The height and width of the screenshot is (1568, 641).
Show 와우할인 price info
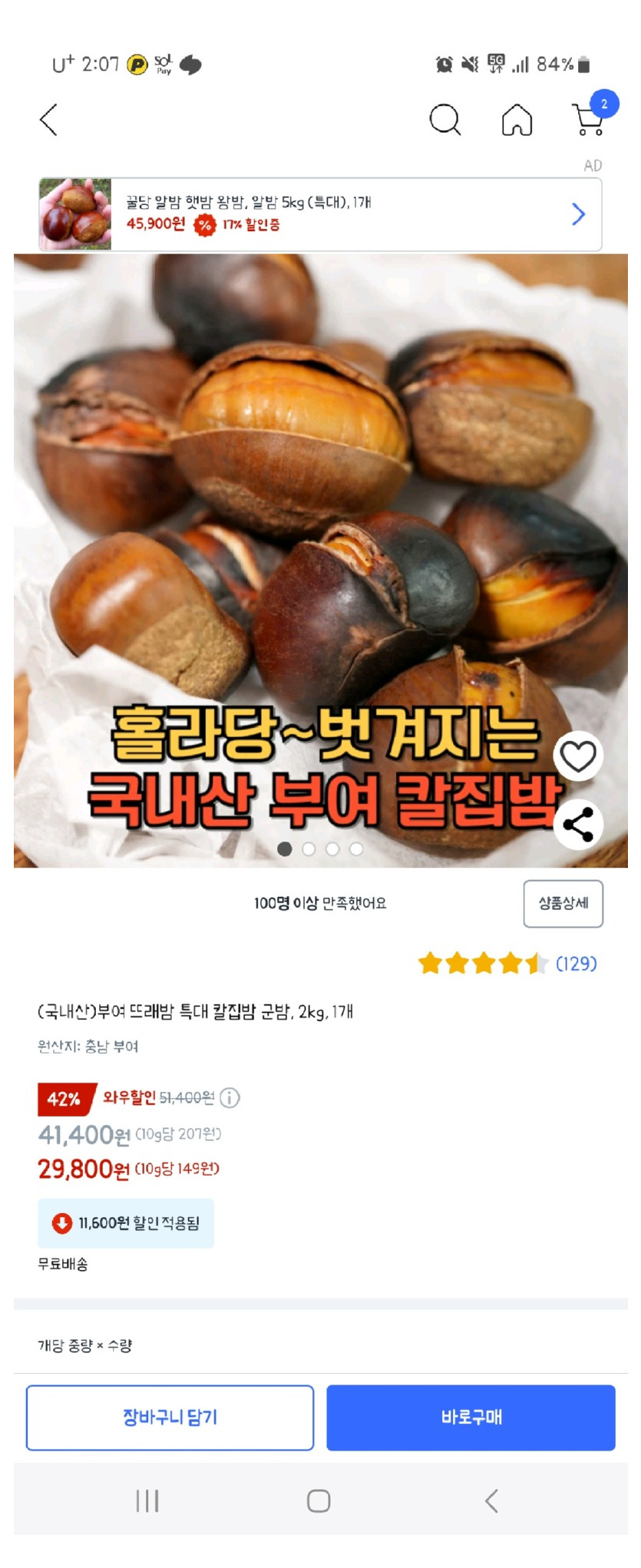[230, 1098]
